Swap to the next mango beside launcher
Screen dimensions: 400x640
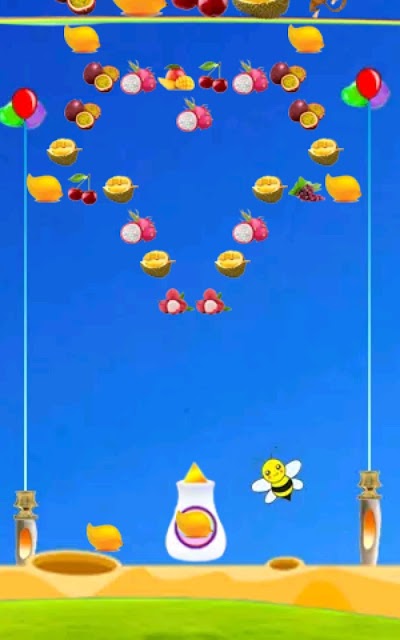point(104,537)
